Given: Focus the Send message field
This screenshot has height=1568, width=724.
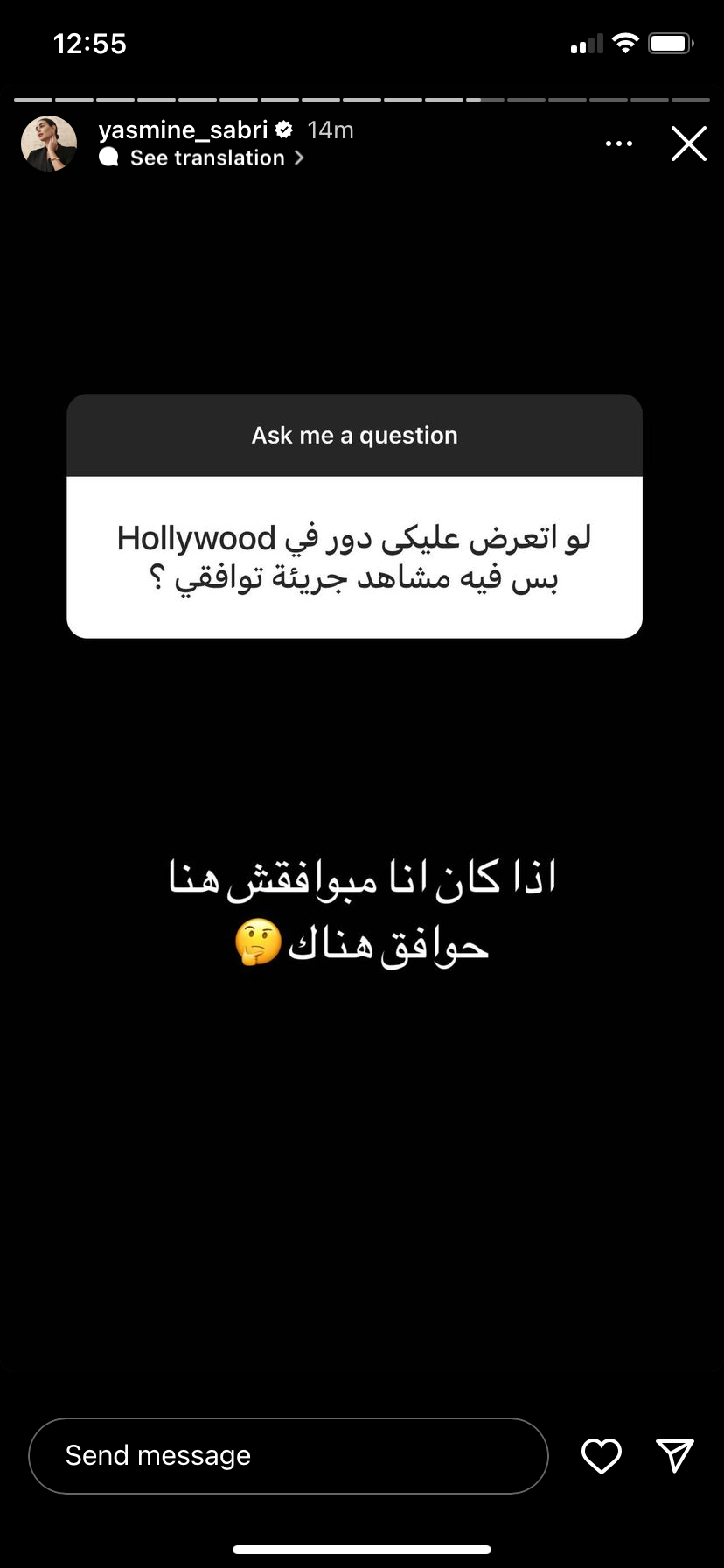Looking at the screenshot, I should tap(289, 1455).
